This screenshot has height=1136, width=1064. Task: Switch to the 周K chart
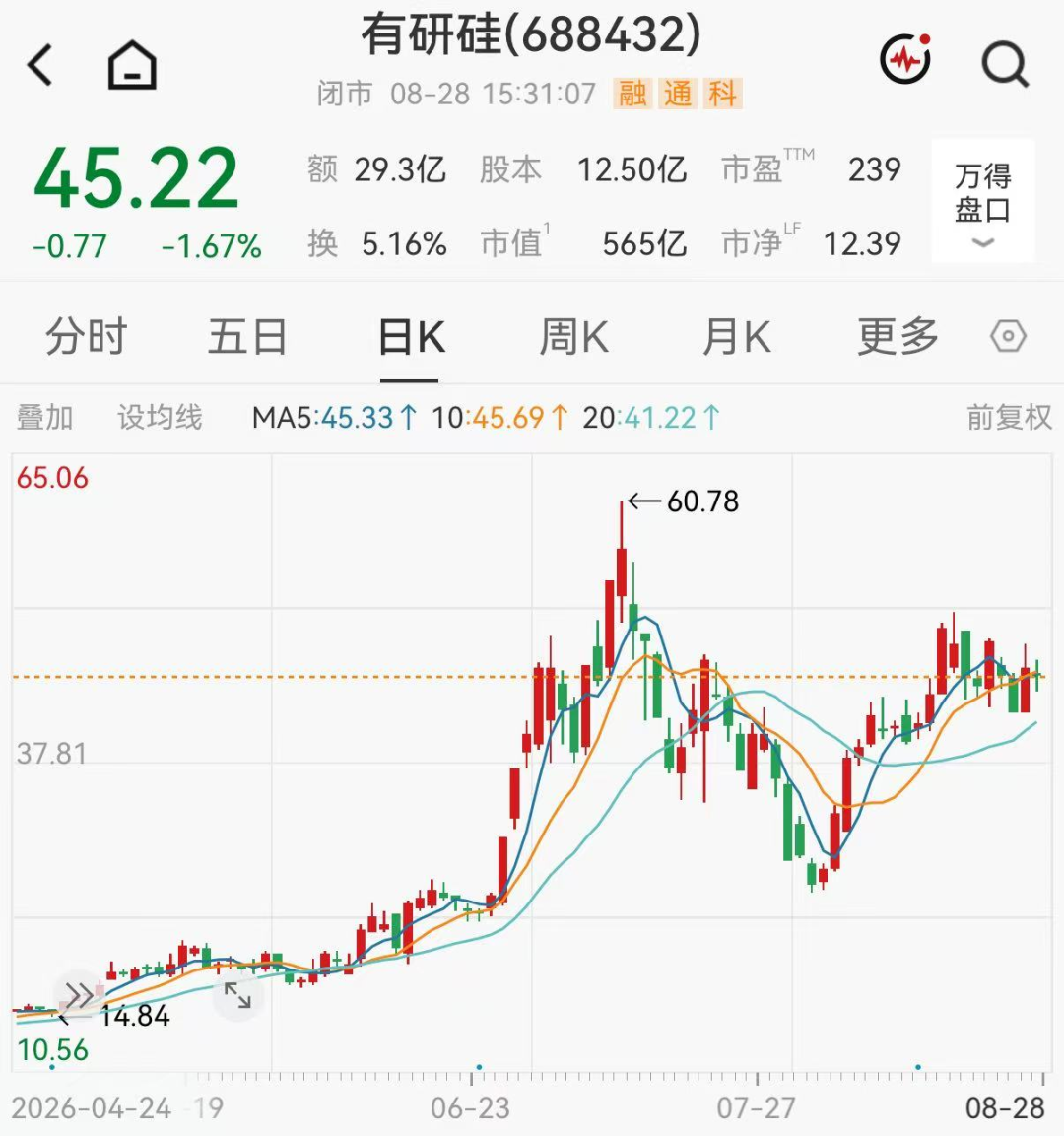tap(573, 337)
